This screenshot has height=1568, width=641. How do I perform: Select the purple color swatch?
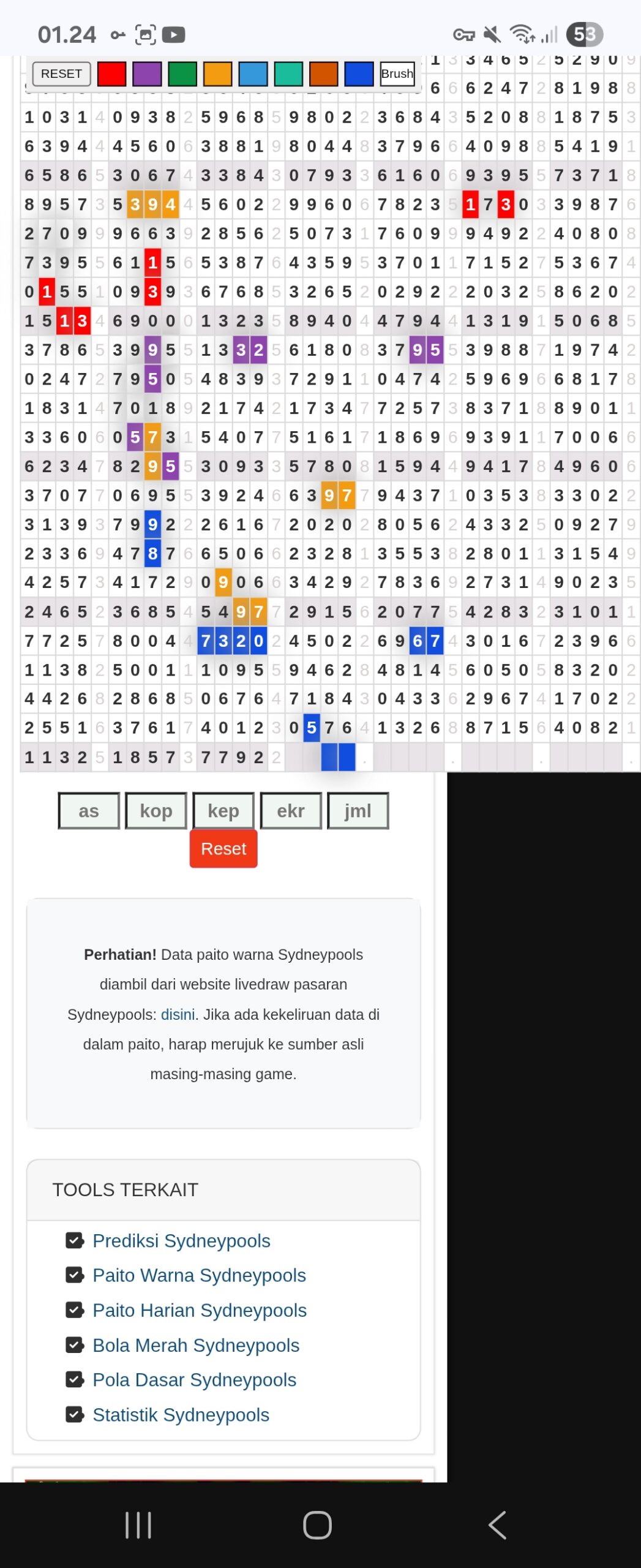[147, 73]
